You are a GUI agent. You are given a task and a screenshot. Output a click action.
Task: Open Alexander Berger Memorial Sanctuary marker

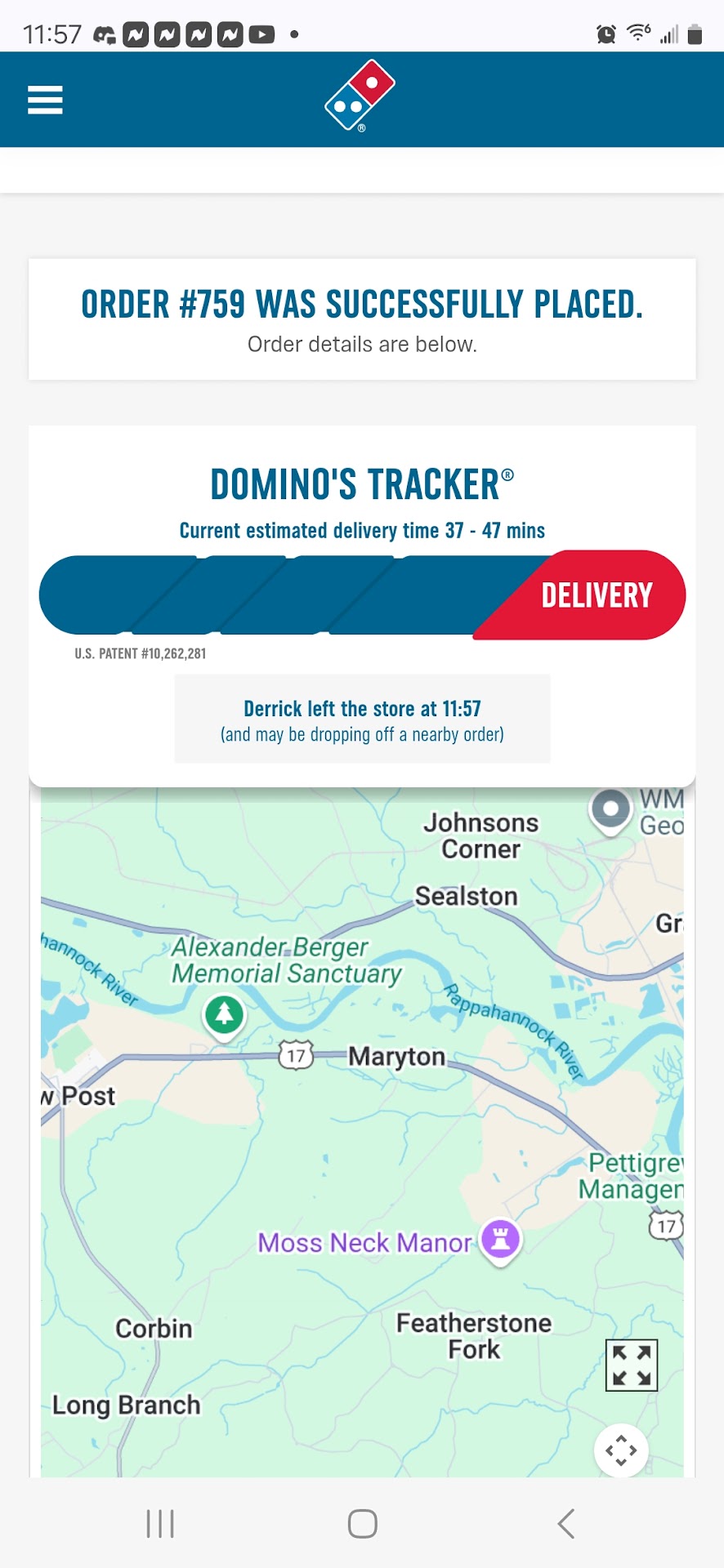click(x=225, y=1016)
